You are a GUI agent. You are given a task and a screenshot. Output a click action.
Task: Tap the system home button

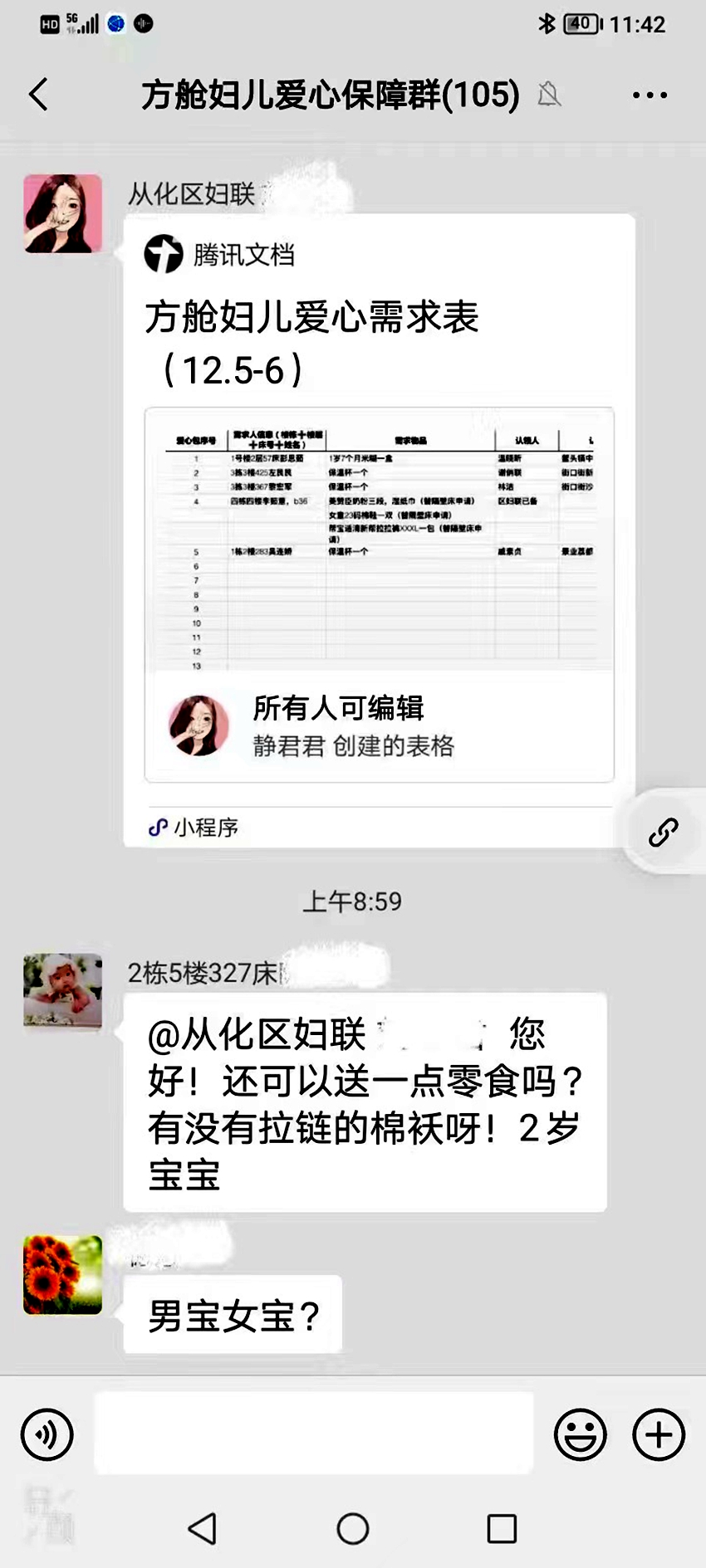click(x=353, y=1528)
